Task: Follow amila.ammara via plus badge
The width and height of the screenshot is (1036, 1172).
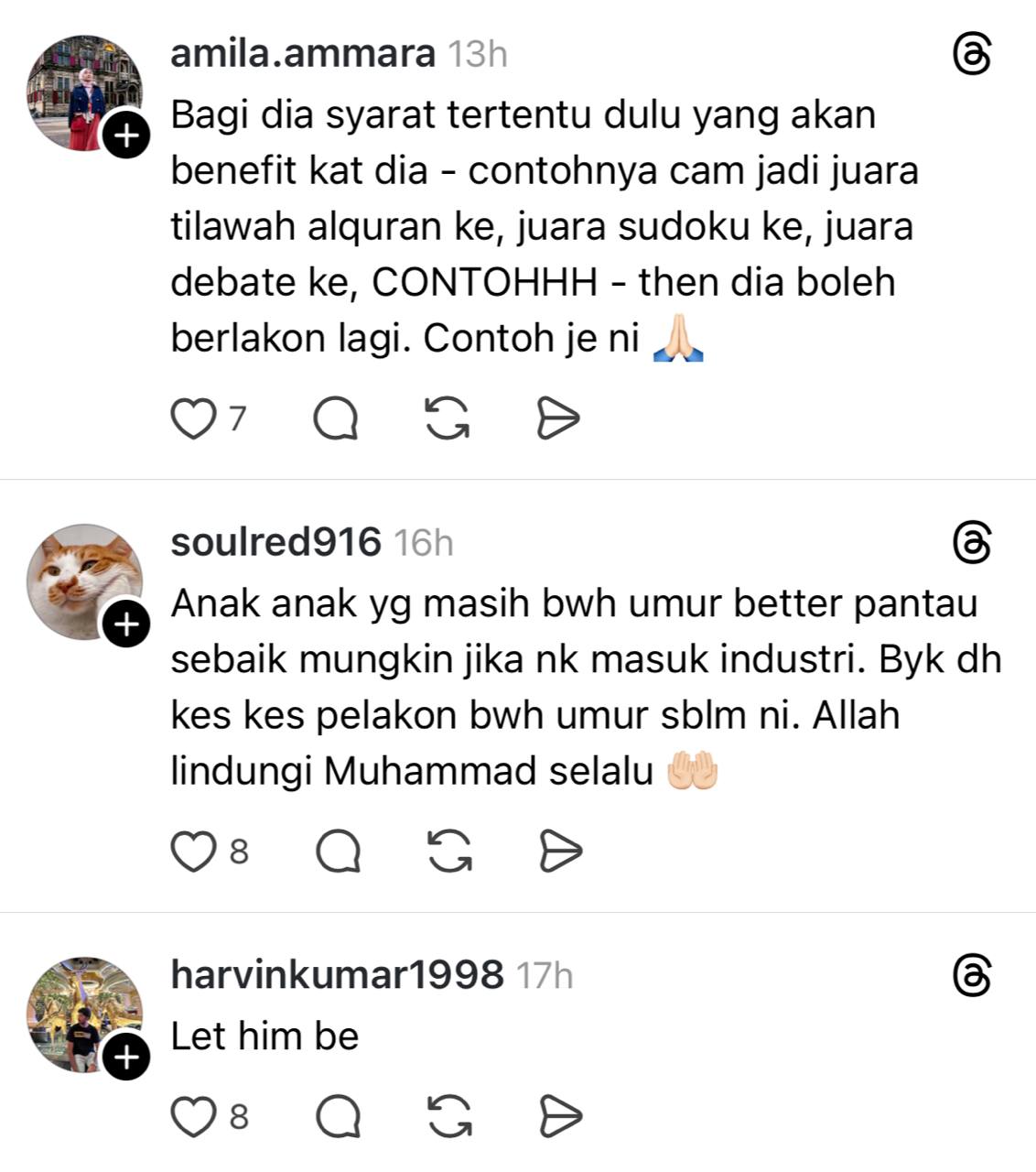Action: 126,137
